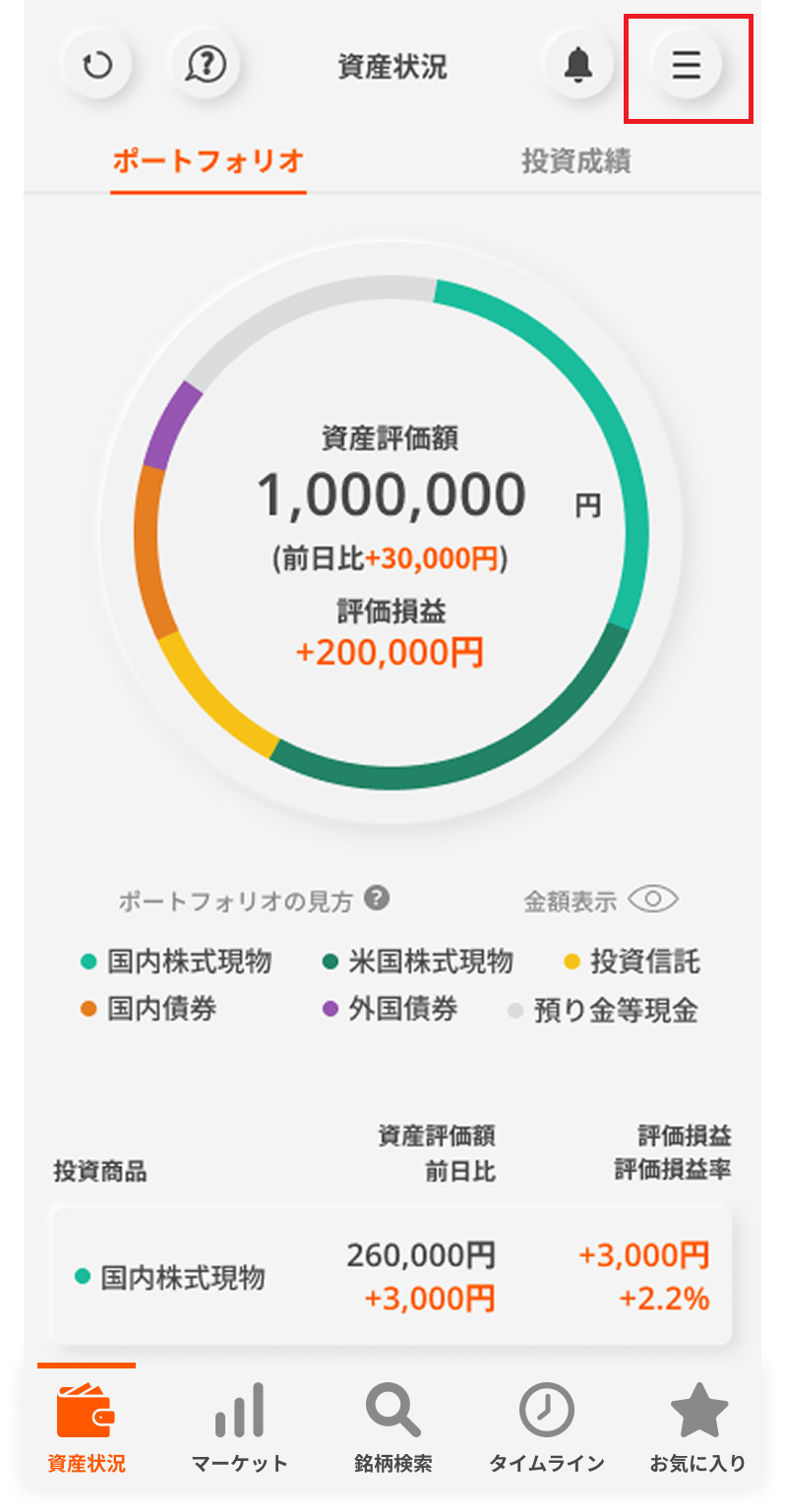
Task: Switch to the タイムライン tab
Action: [x=546, y=1427]
